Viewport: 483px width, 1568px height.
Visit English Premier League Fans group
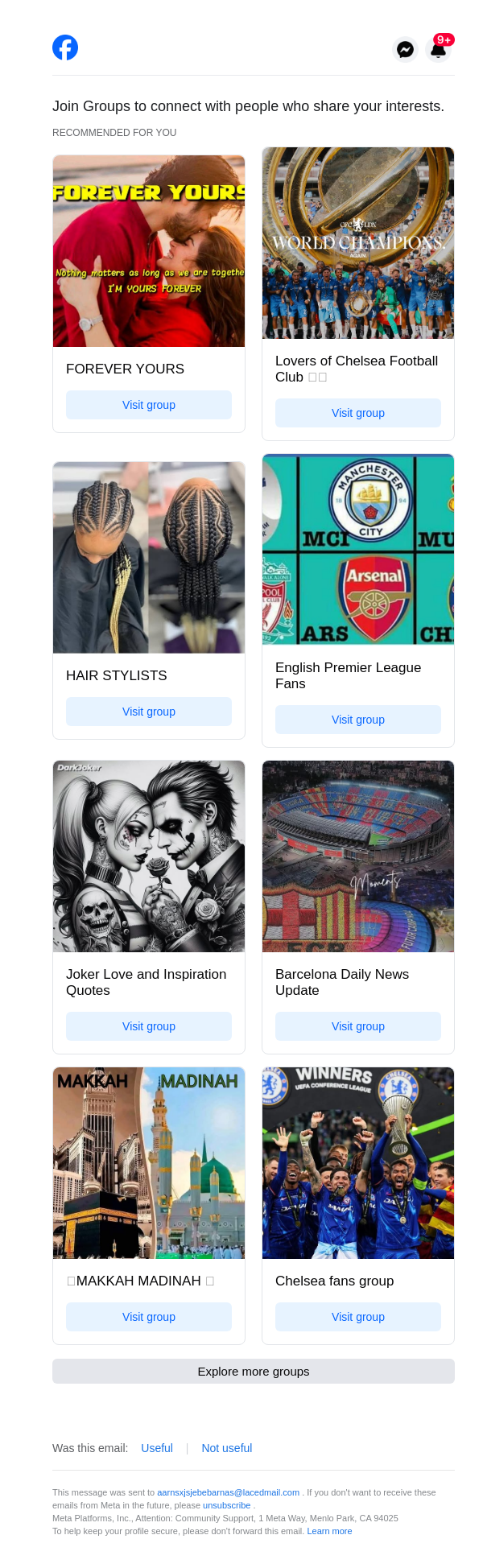click(358, 720)
